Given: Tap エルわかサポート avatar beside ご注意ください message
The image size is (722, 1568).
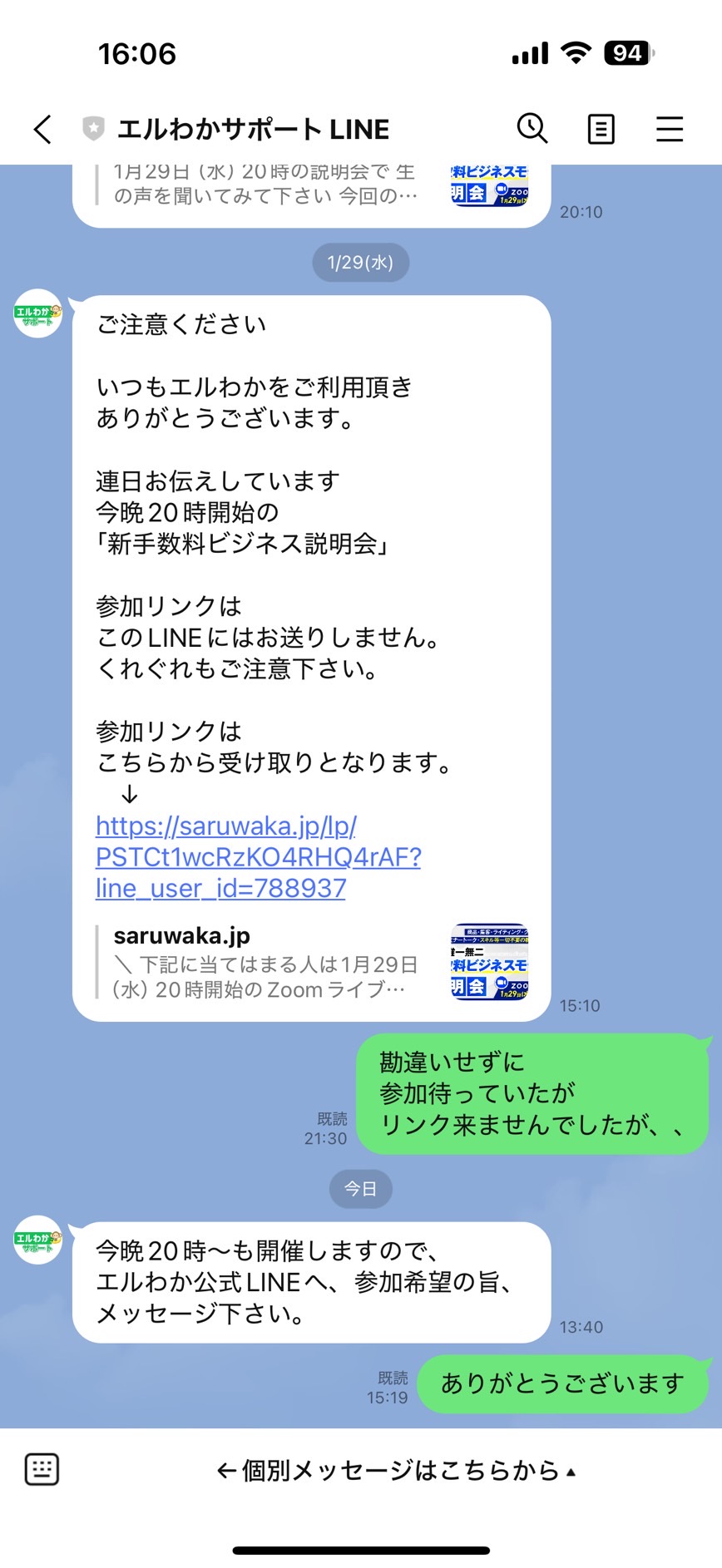Looking at the screenshot, I should coord(37,313).
